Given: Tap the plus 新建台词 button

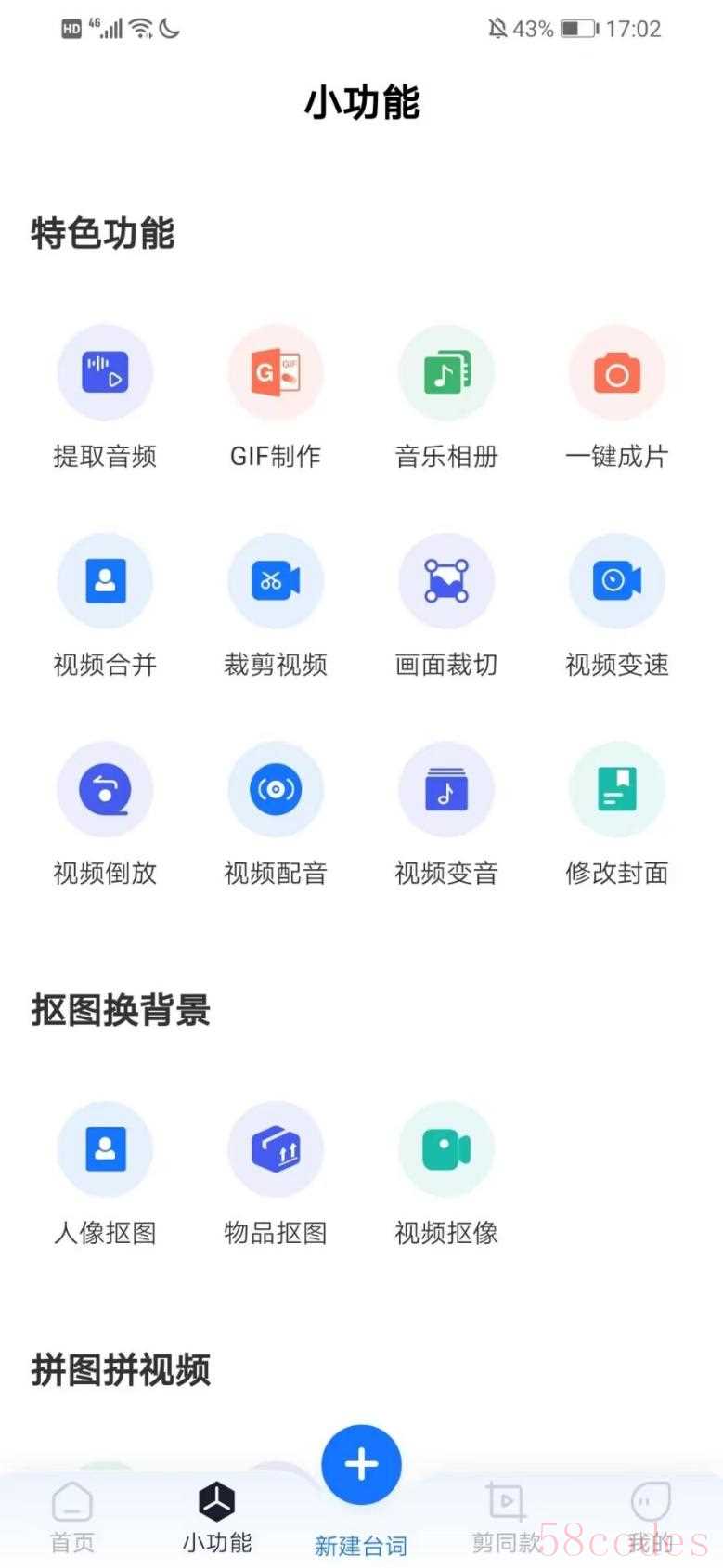Looking at the screenshot, I should [x=361, y=1465].
